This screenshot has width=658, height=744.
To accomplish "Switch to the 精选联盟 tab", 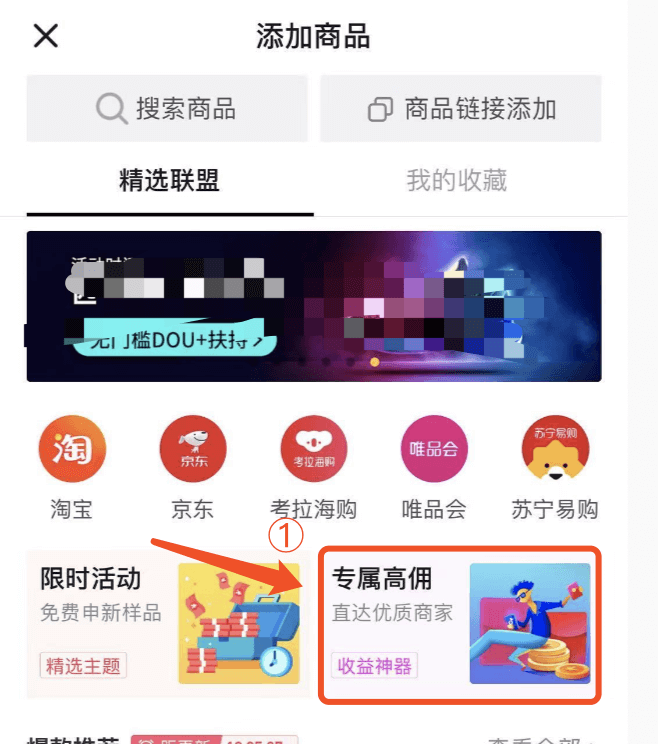I will tap(169, 181).
